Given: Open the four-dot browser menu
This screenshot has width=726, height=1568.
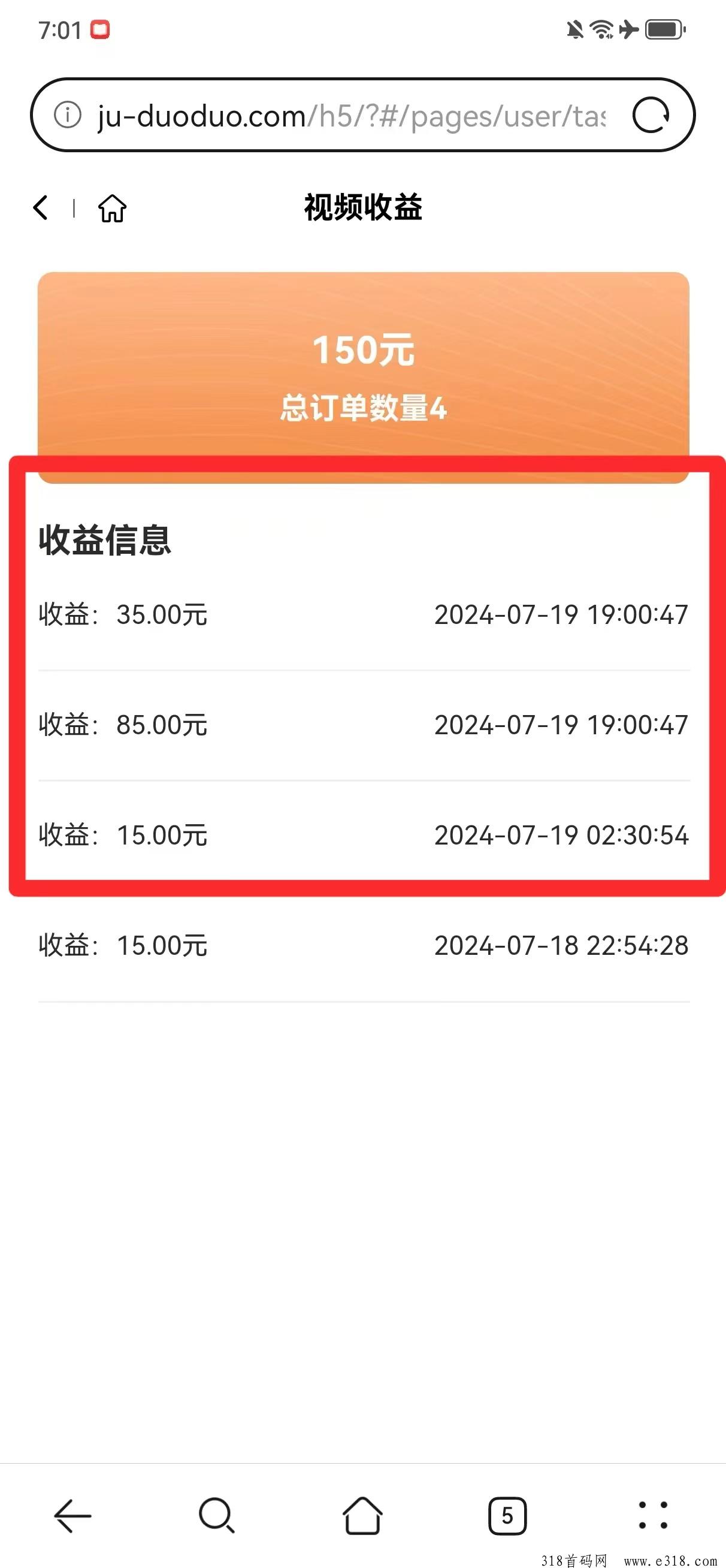Looking at the screenshot, I should click(653, 1515).
